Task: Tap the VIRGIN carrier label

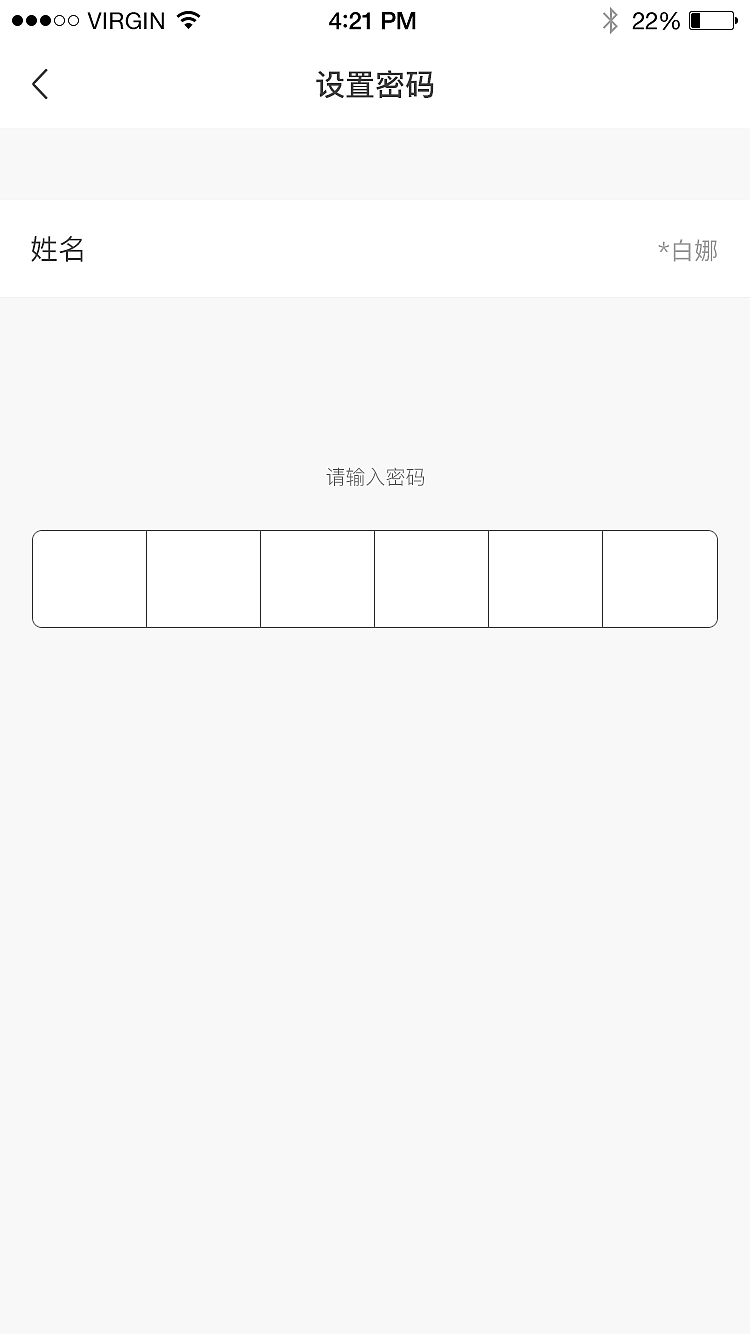Action: (127, 19)
